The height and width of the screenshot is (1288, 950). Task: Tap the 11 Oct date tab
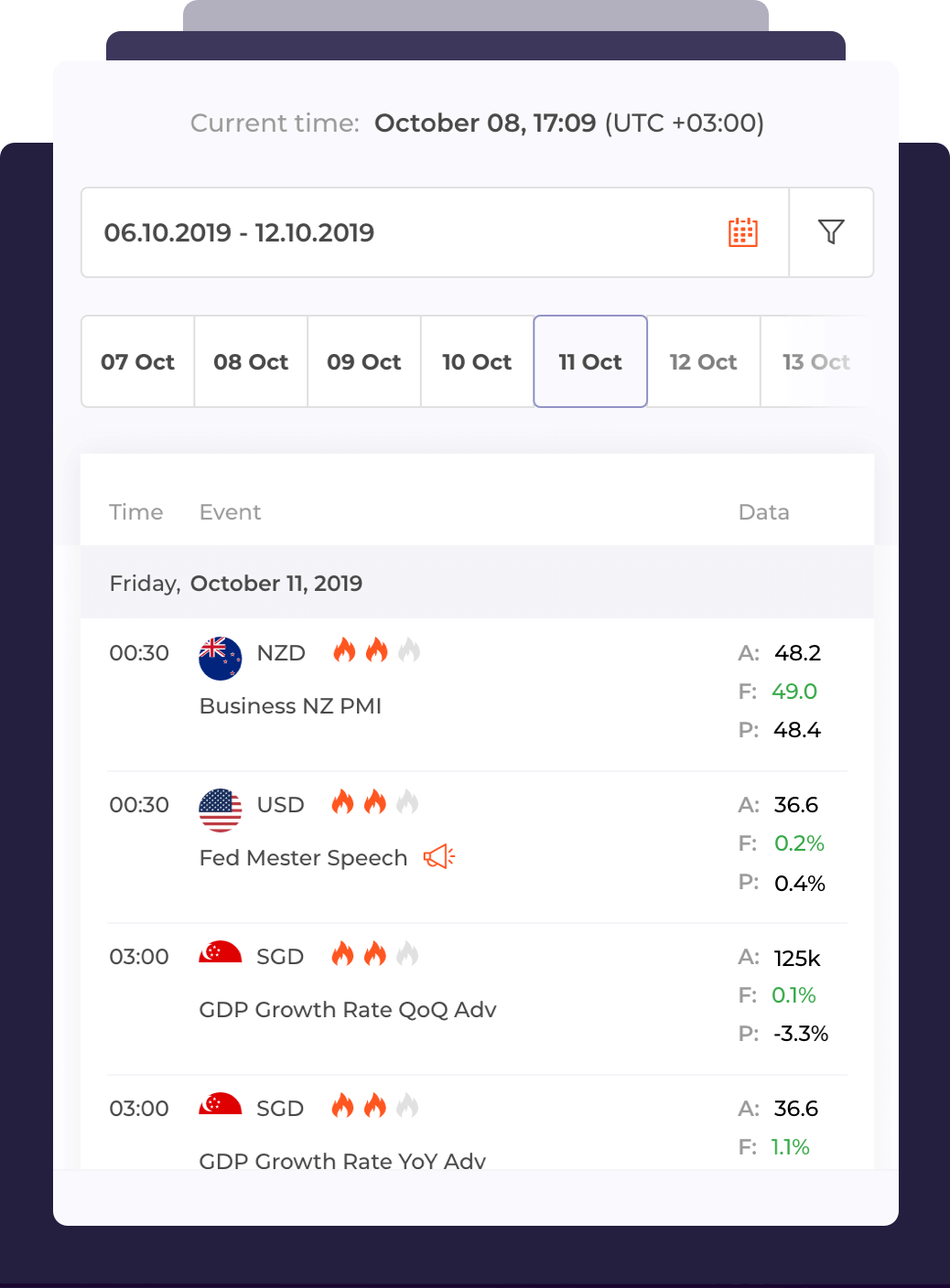tap(590, 362)
